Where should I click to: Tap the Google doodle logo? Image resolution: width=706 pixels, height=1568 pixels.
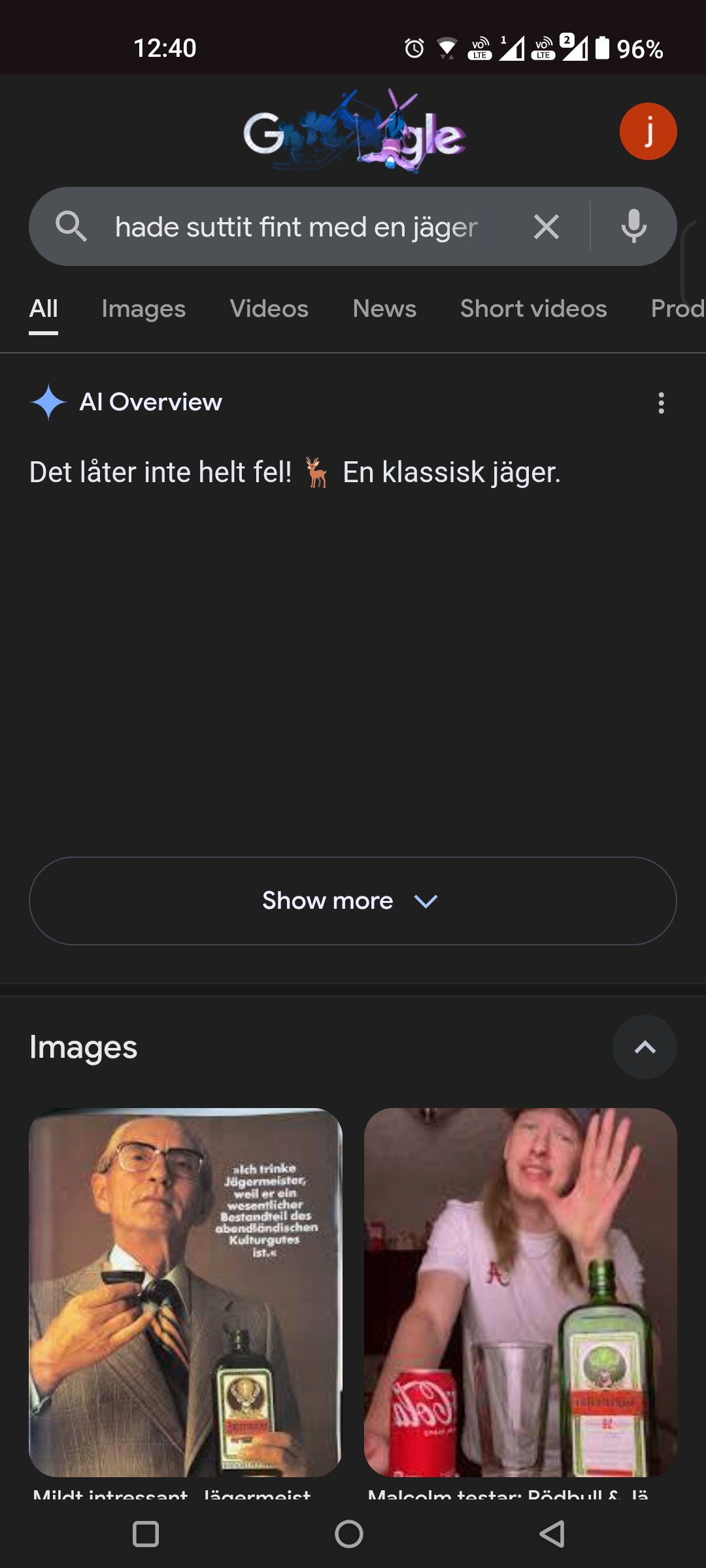[x=354, y=131]
